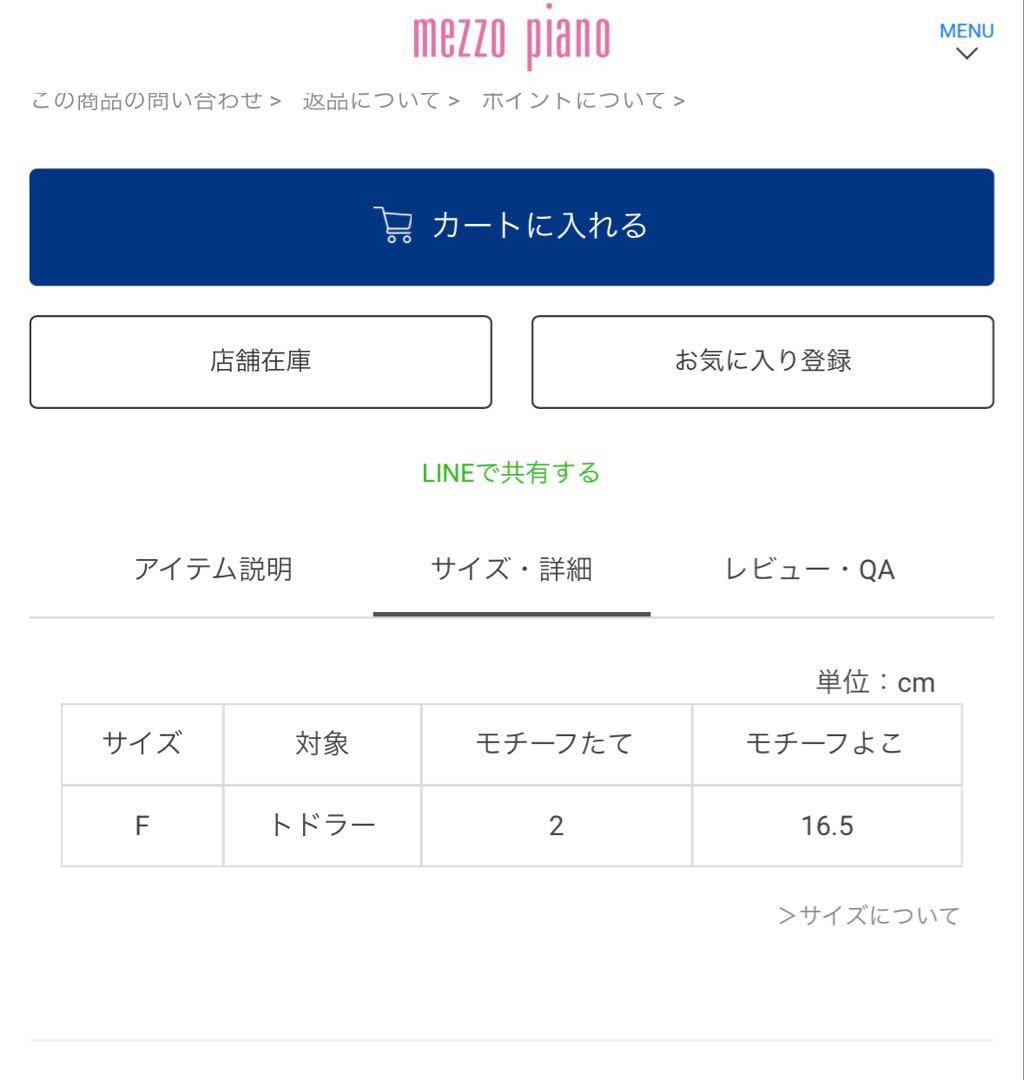The height and width of the screenshot is (1080, 1024).
Task: Open ポイントについて points info
Action: coord(583,100)
